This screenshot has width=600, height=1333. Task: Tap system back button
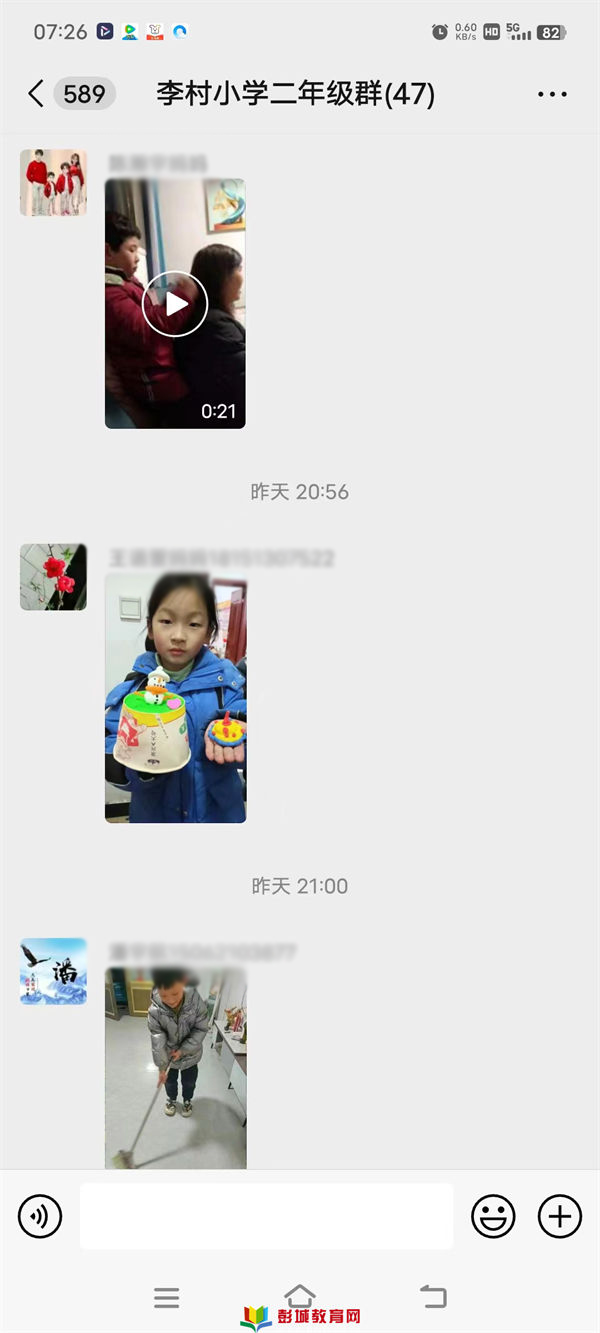433,1297
